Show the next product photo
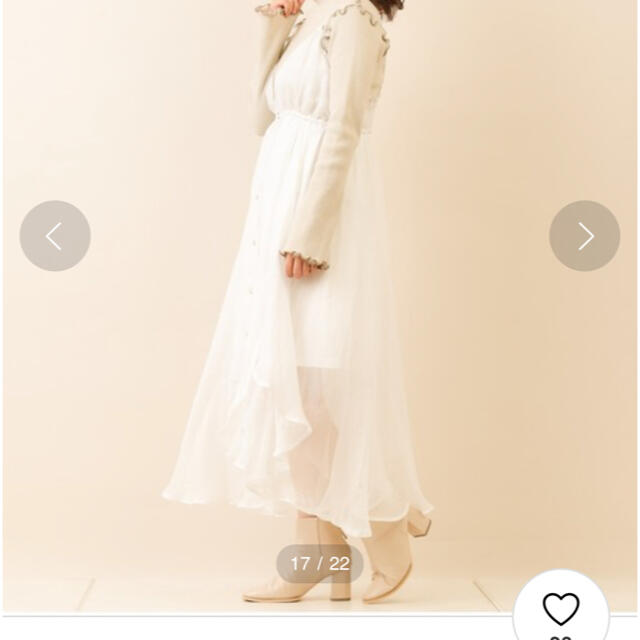 click(584, 236)
